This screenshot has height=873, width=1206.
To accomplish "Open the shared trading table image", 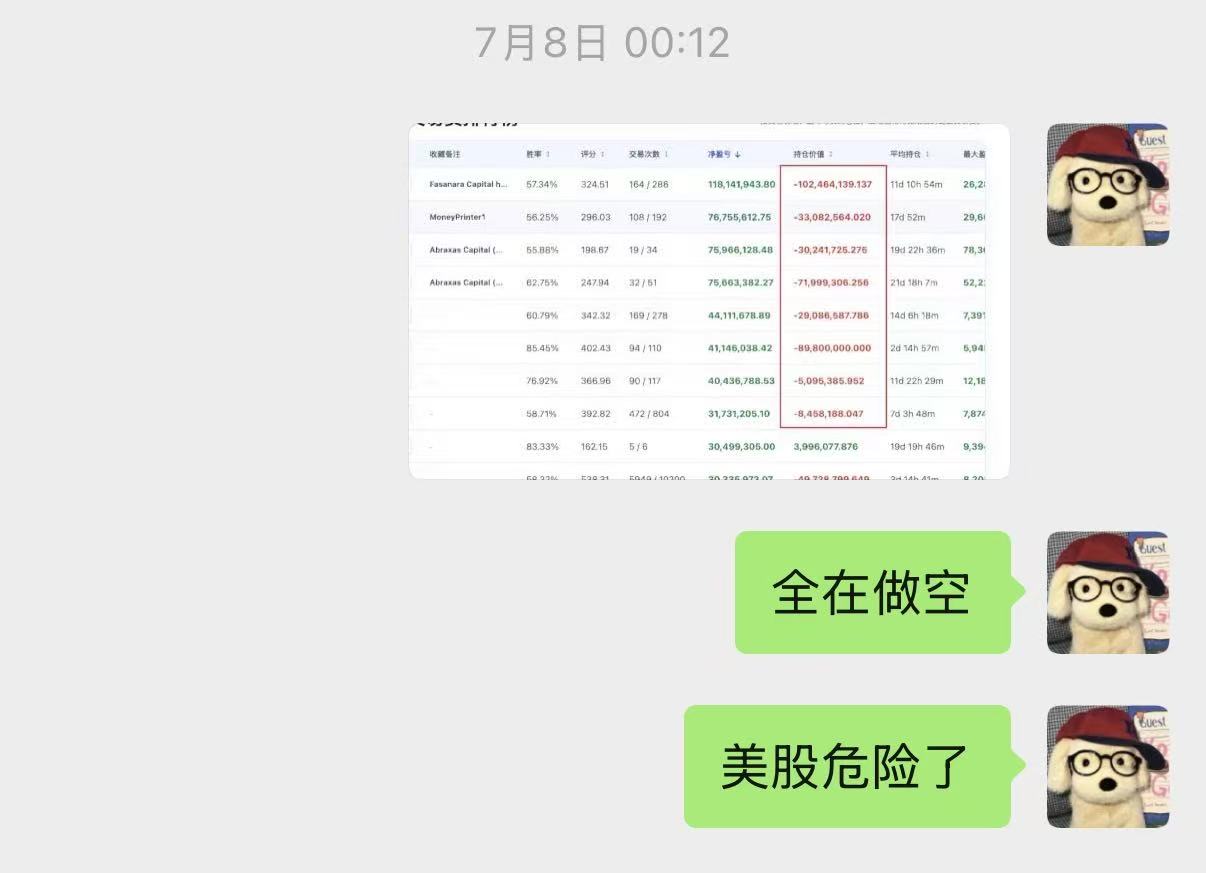I will point(709,301).
